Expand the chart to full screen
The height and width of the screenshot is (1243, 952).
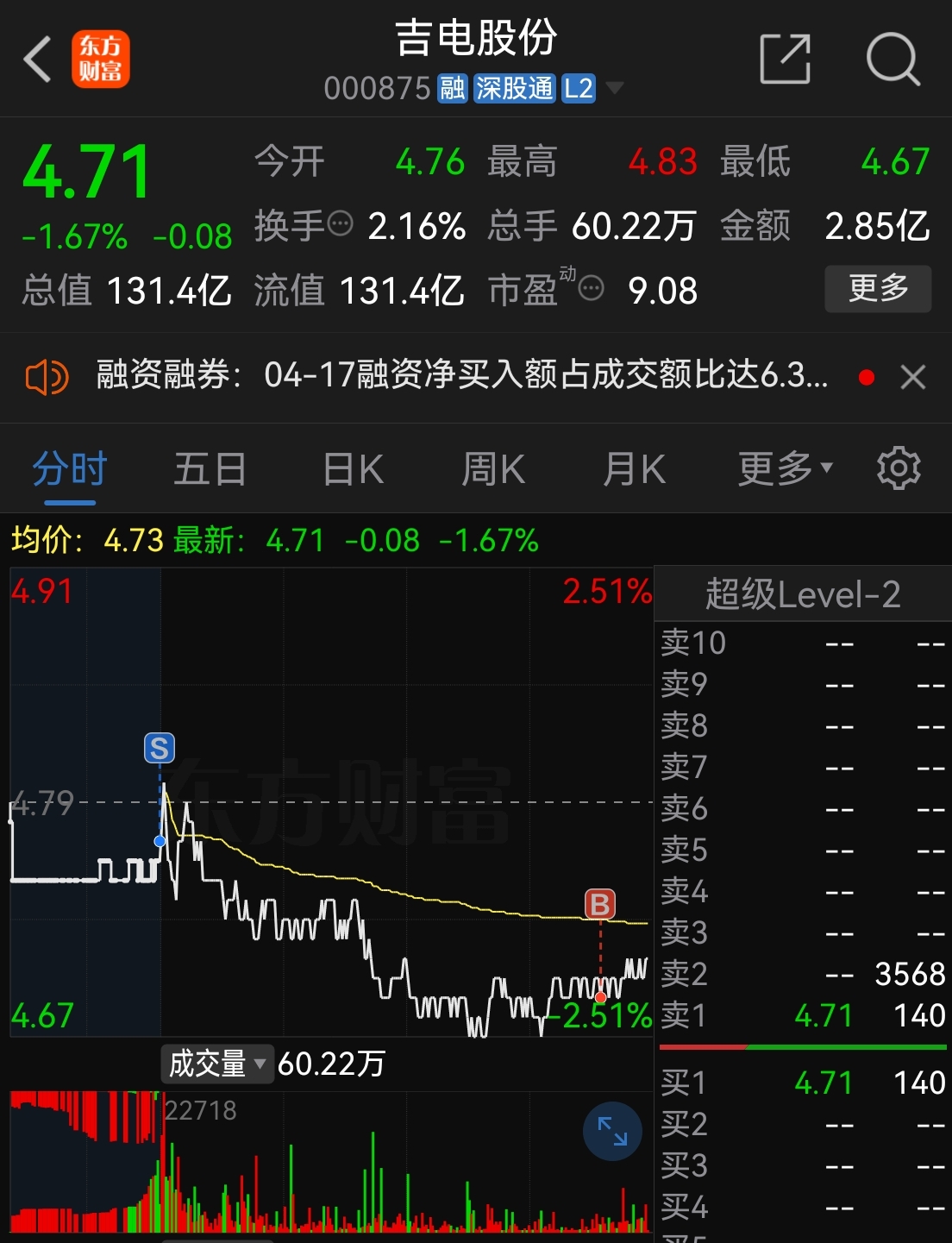coord(612,1131)
